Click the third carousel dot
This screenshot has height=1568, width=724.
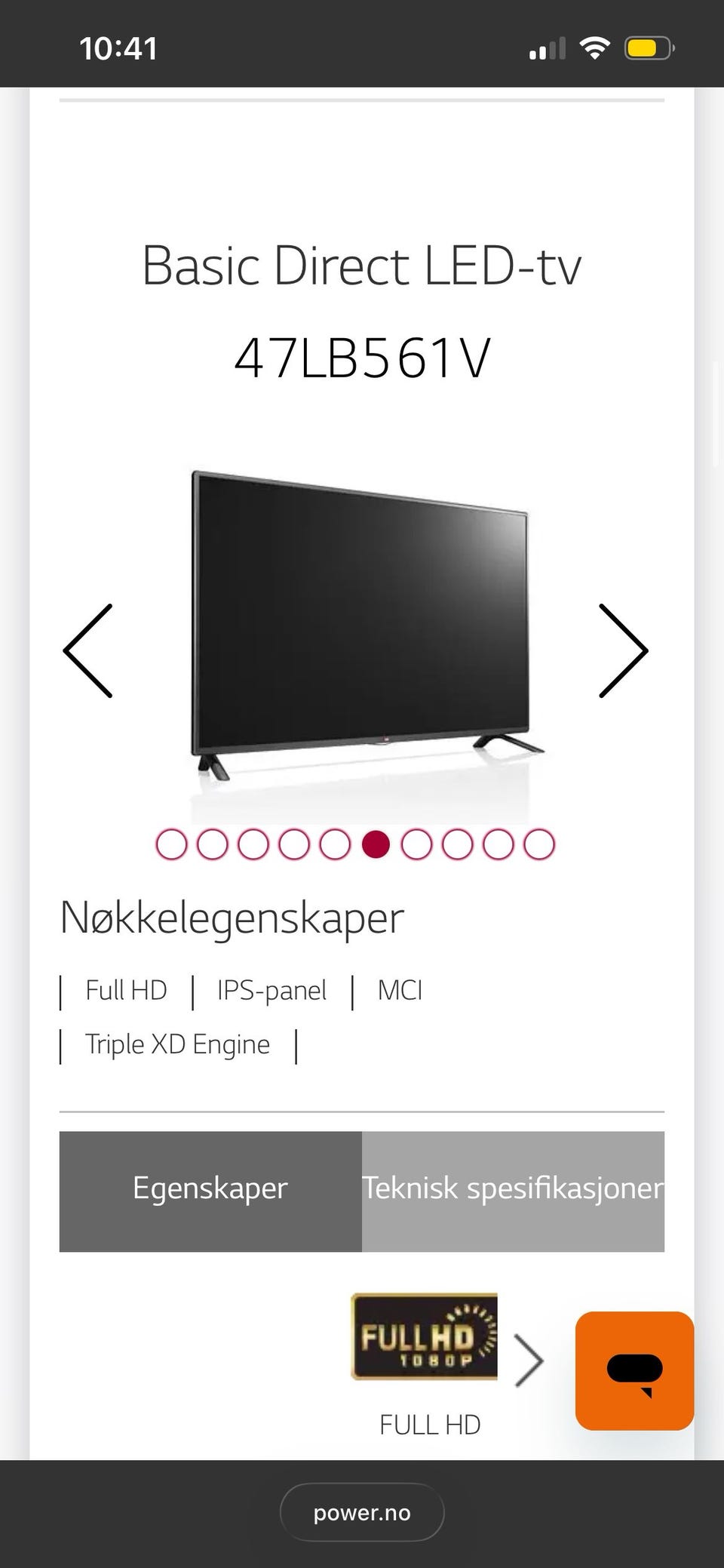point(254,844)
